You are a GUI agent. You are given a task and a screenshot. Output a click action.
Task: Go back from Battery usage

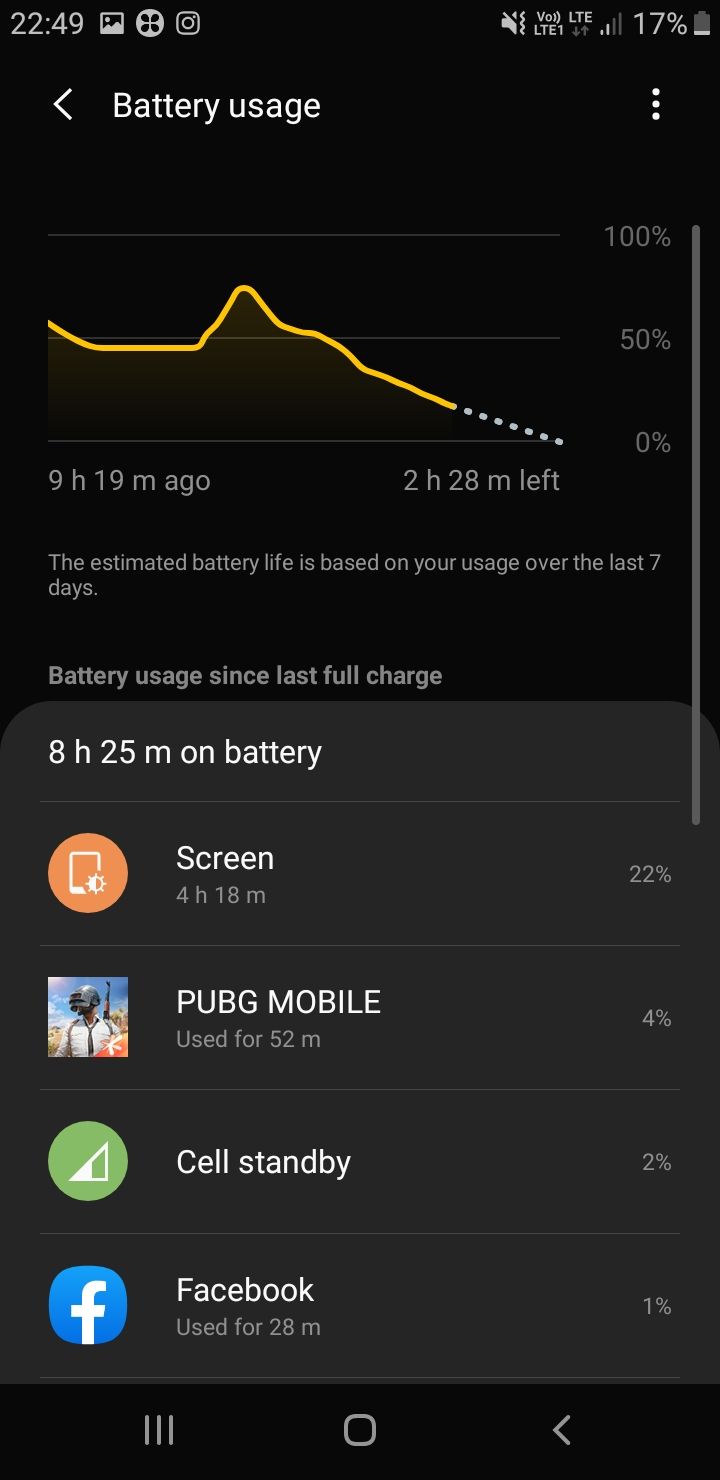tap(63, 105)
